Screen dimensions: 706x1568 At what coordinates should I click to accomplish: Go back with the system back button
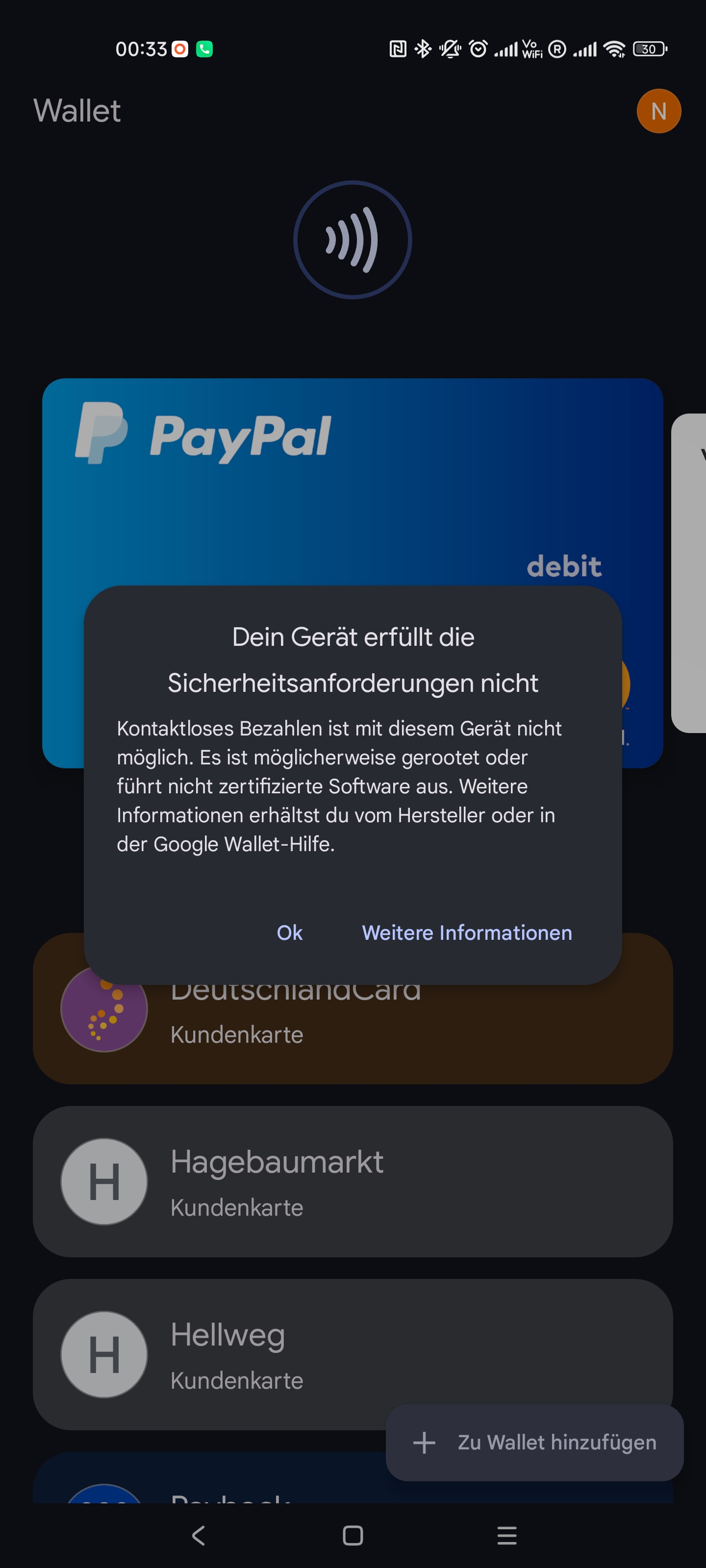tap(199, 1535)
